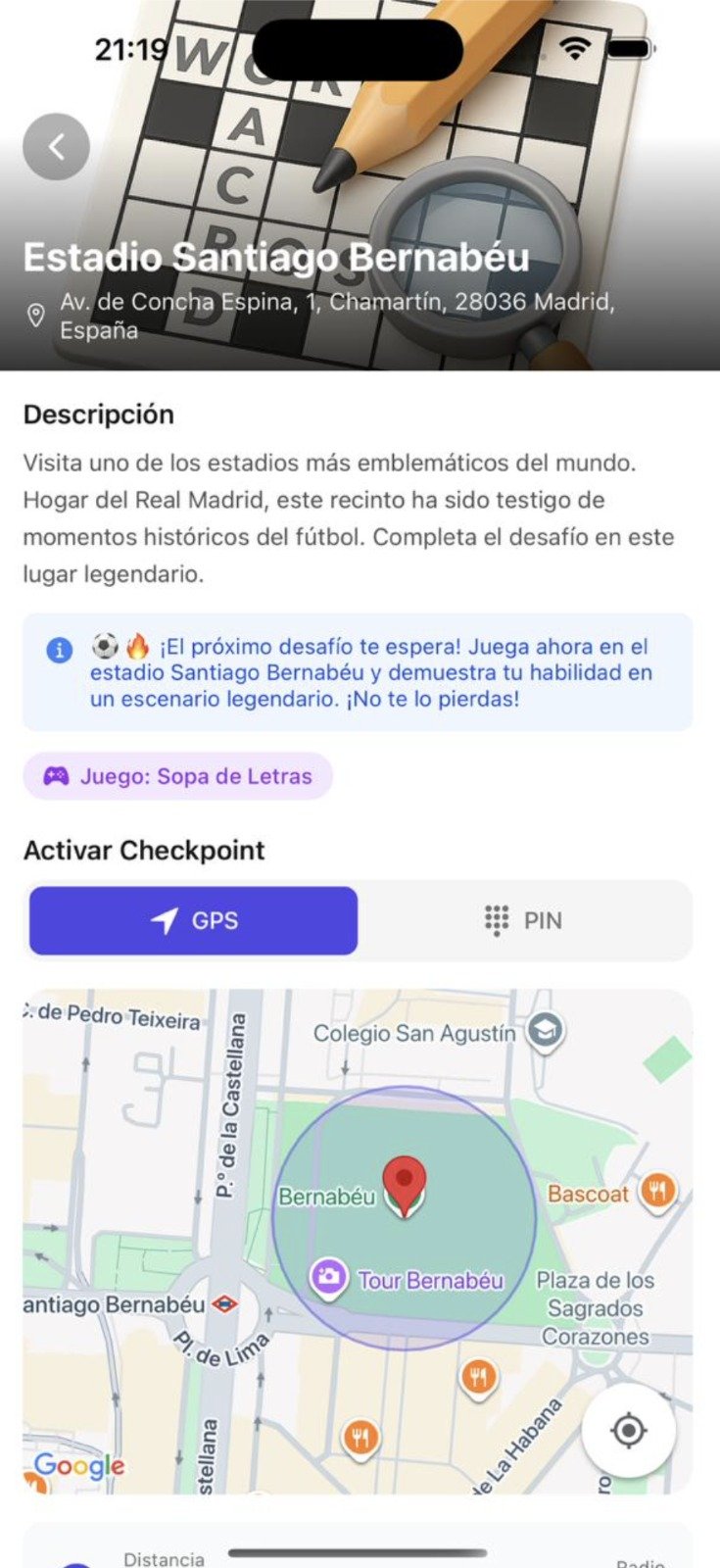Open the Bascoat restaurant marker
Viewport: 720px width, 1568px height.
coord(657,1193)
